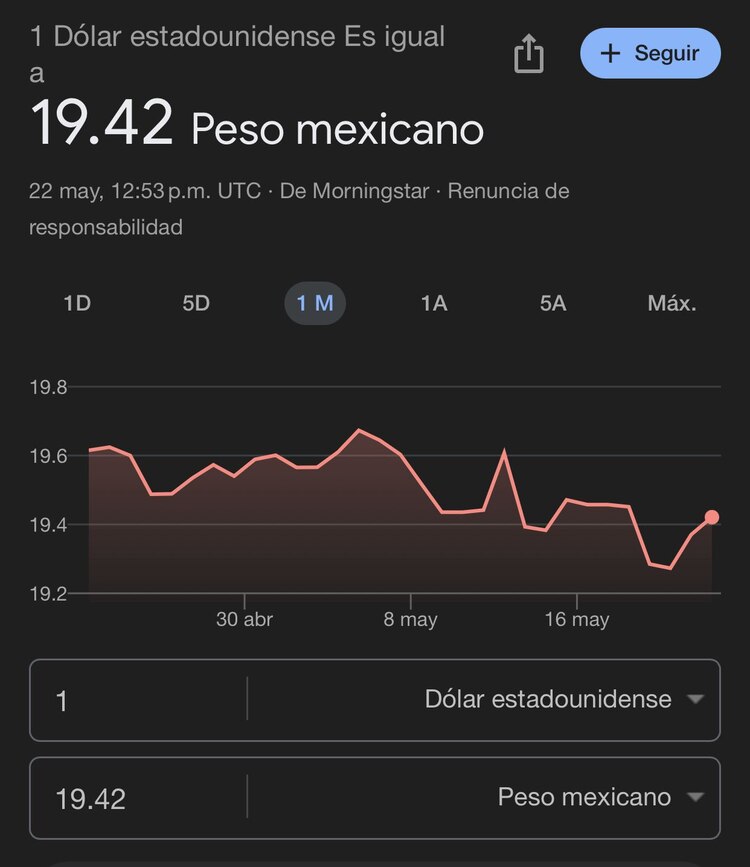Image resolution: width=750 pixels, height=867 pixels.
Task: Switch to the 5D time range
Action: (x=195, y=304)
